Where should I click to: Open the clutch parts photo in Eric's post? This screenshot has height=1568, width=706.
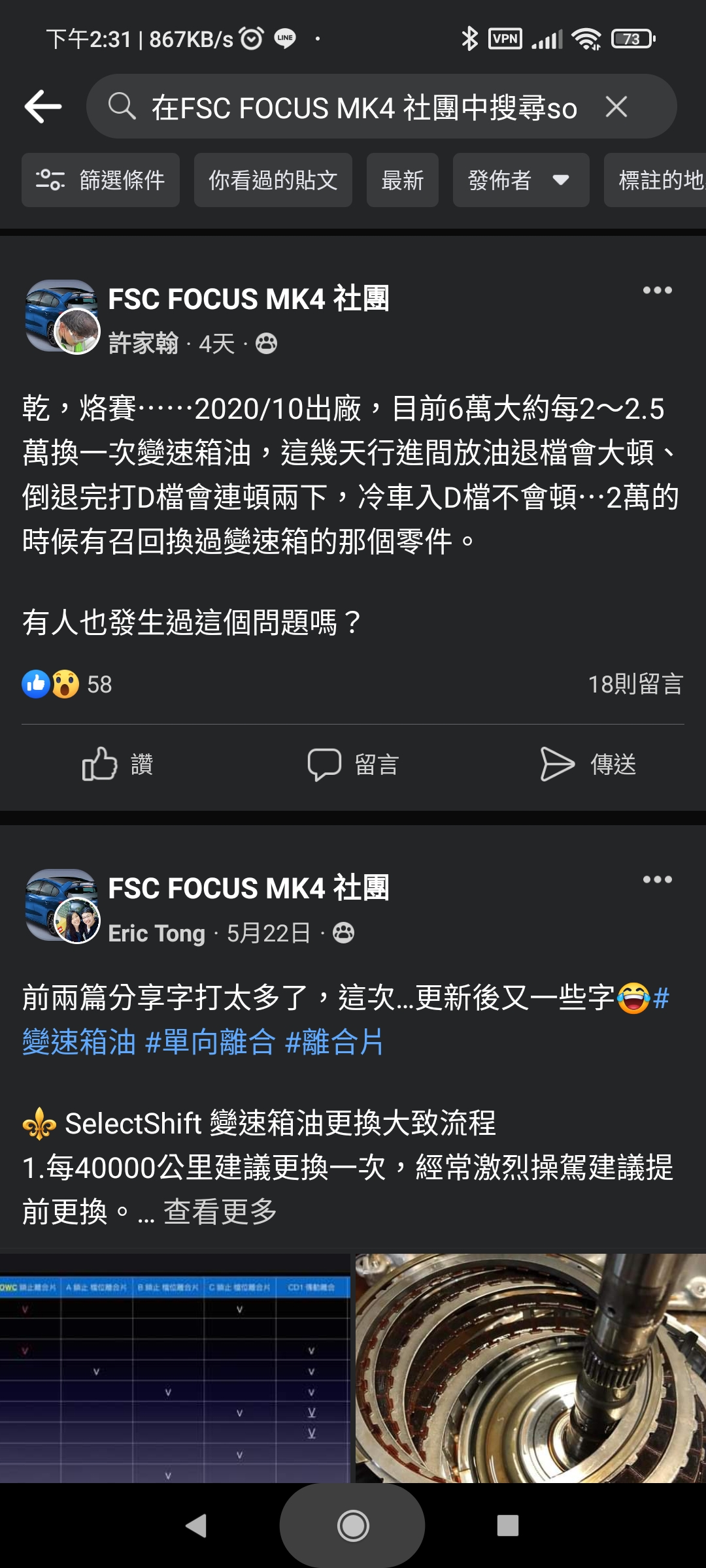point(530,1367)
